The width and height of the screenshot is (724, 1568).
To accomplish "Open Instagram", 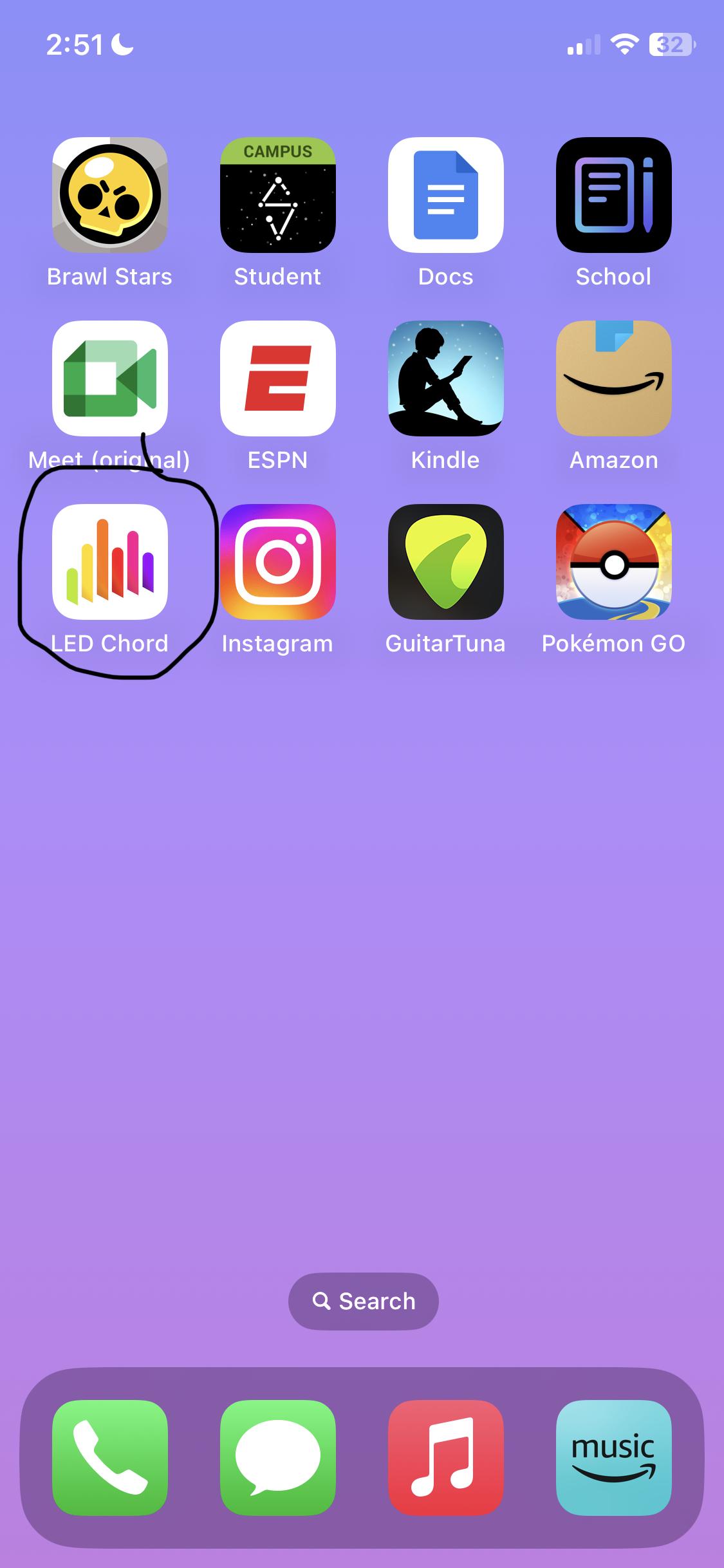I will pos(277,561).
